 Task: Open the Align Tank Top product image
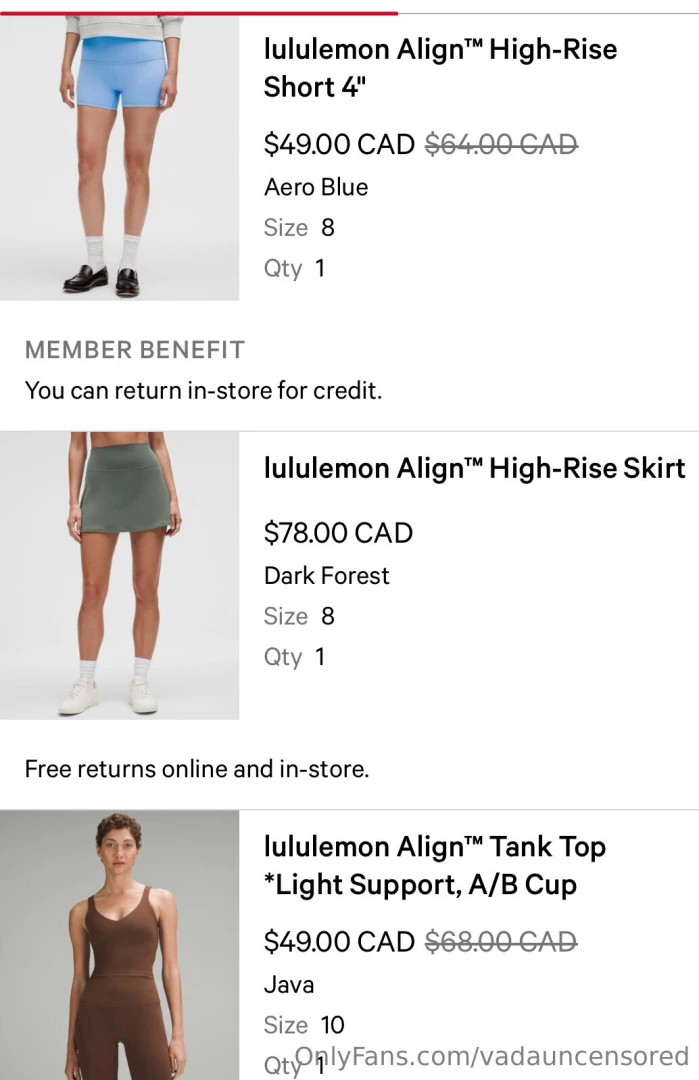tap(119, 945)
